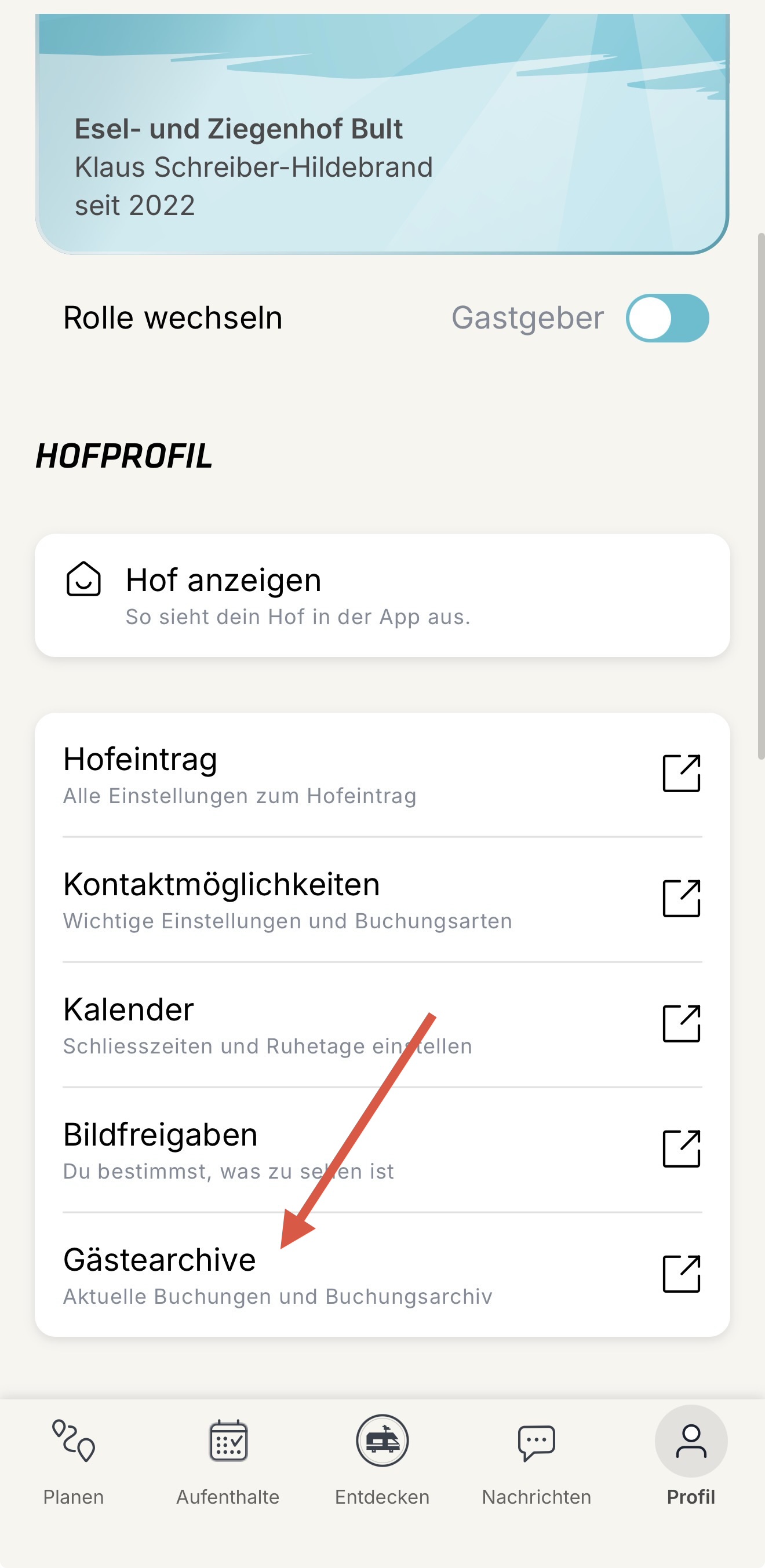765x1568 pixels.
Task: Toggle the Rolle wechseln Gastgeber switch
Action: click(667, 318)
